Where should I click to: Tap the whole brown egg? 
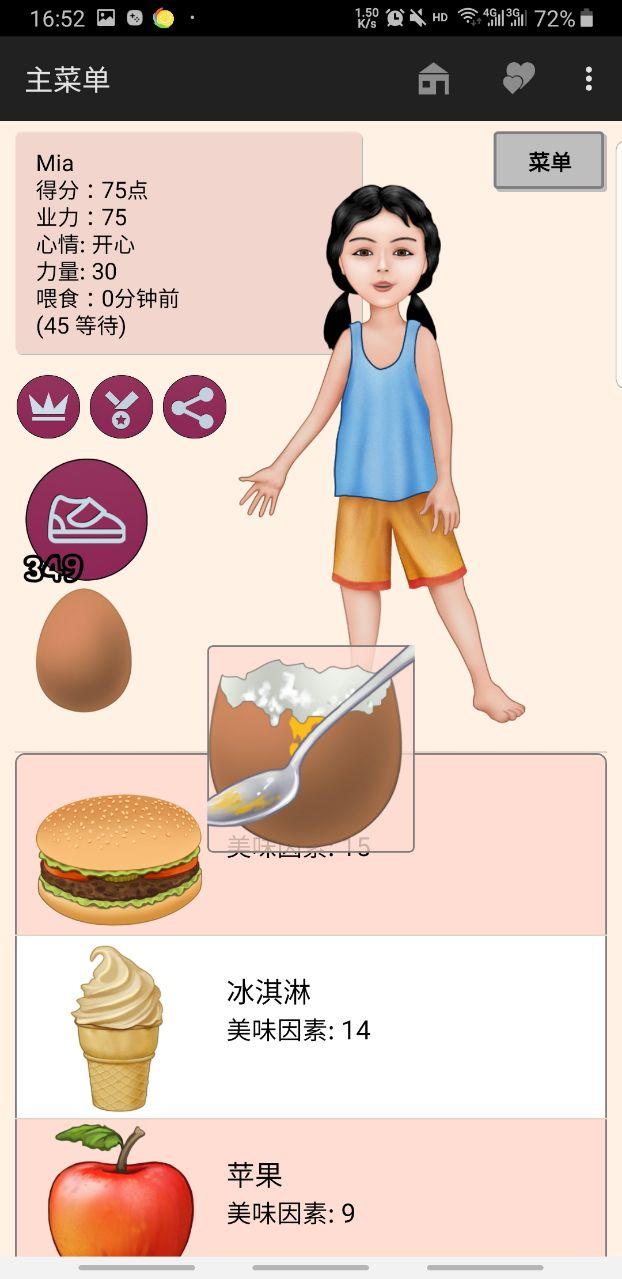click(83, 650)
